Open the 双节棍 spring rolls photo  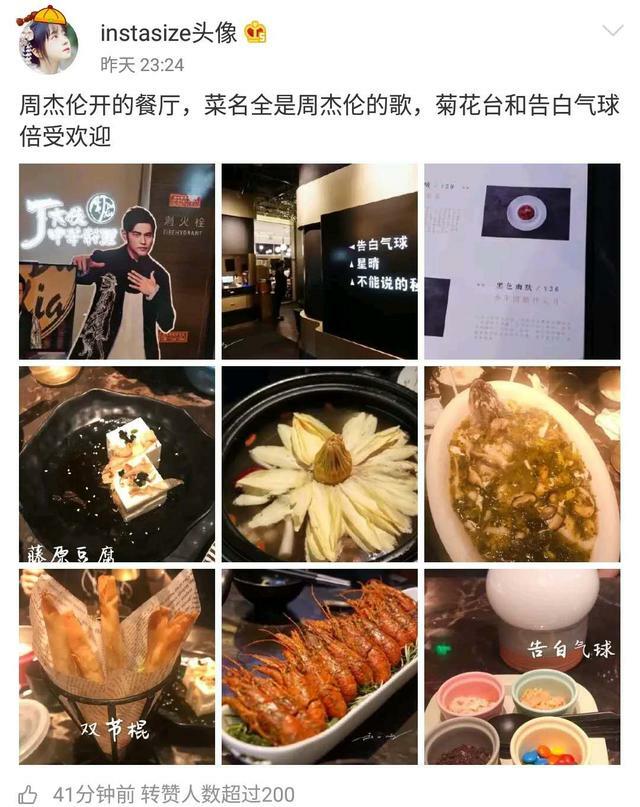click(x=117, y=666)
